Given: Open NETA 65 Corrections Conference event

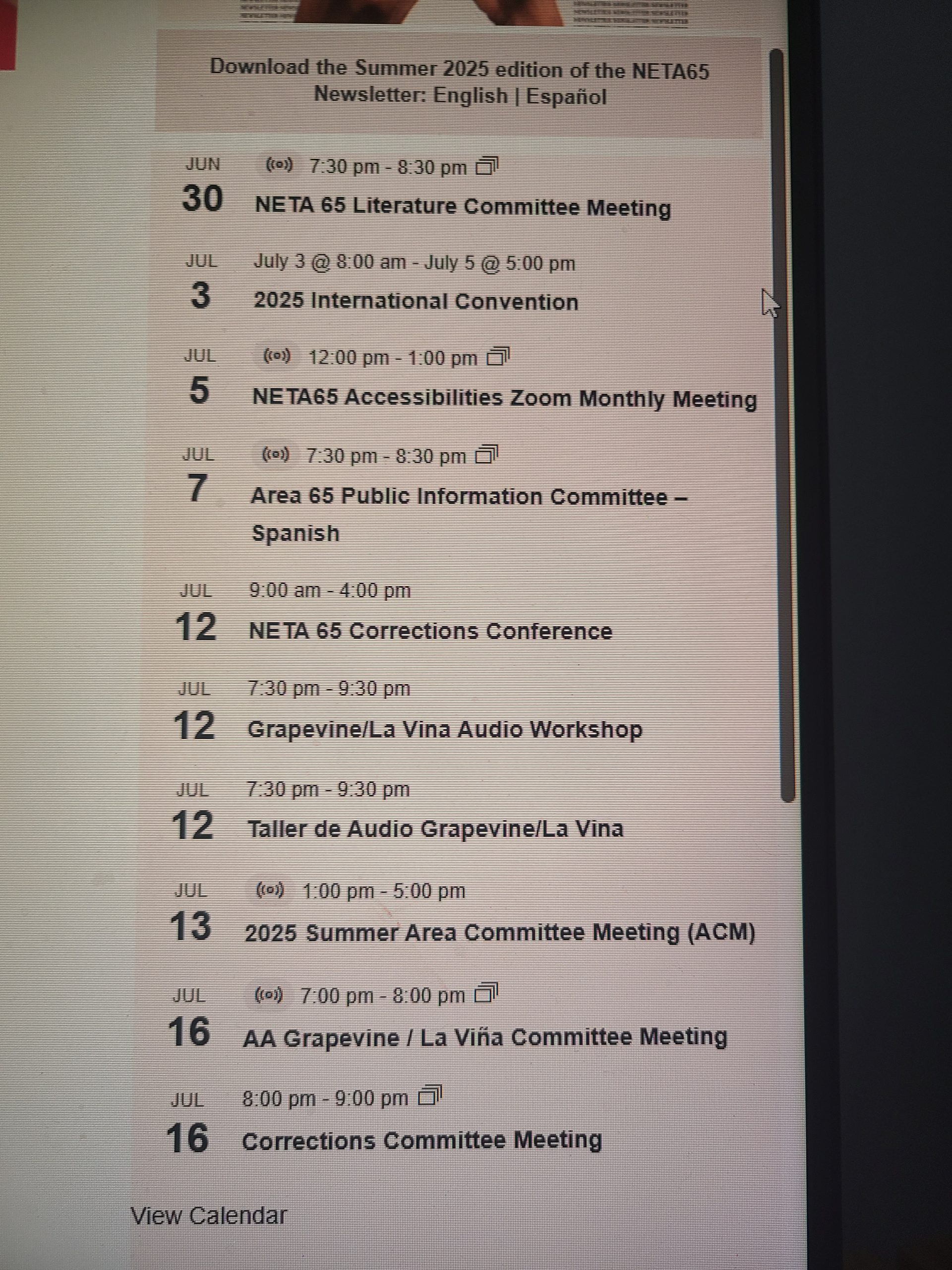Looking at the screenshot, I should point(430,631).
